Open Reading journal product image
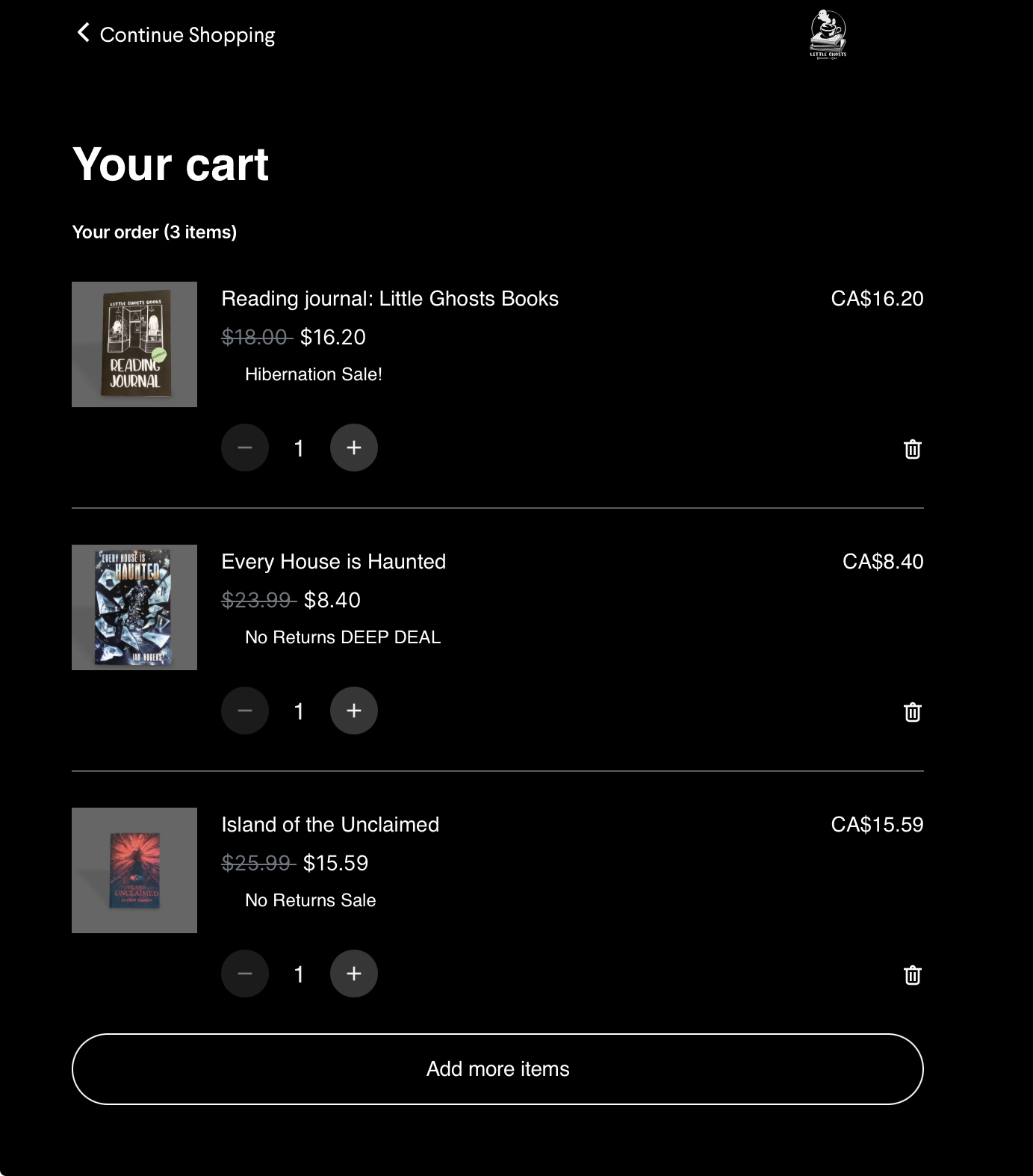Image resolution: width=1033 pixels, height=1176 pixels. tap(134, 344)
